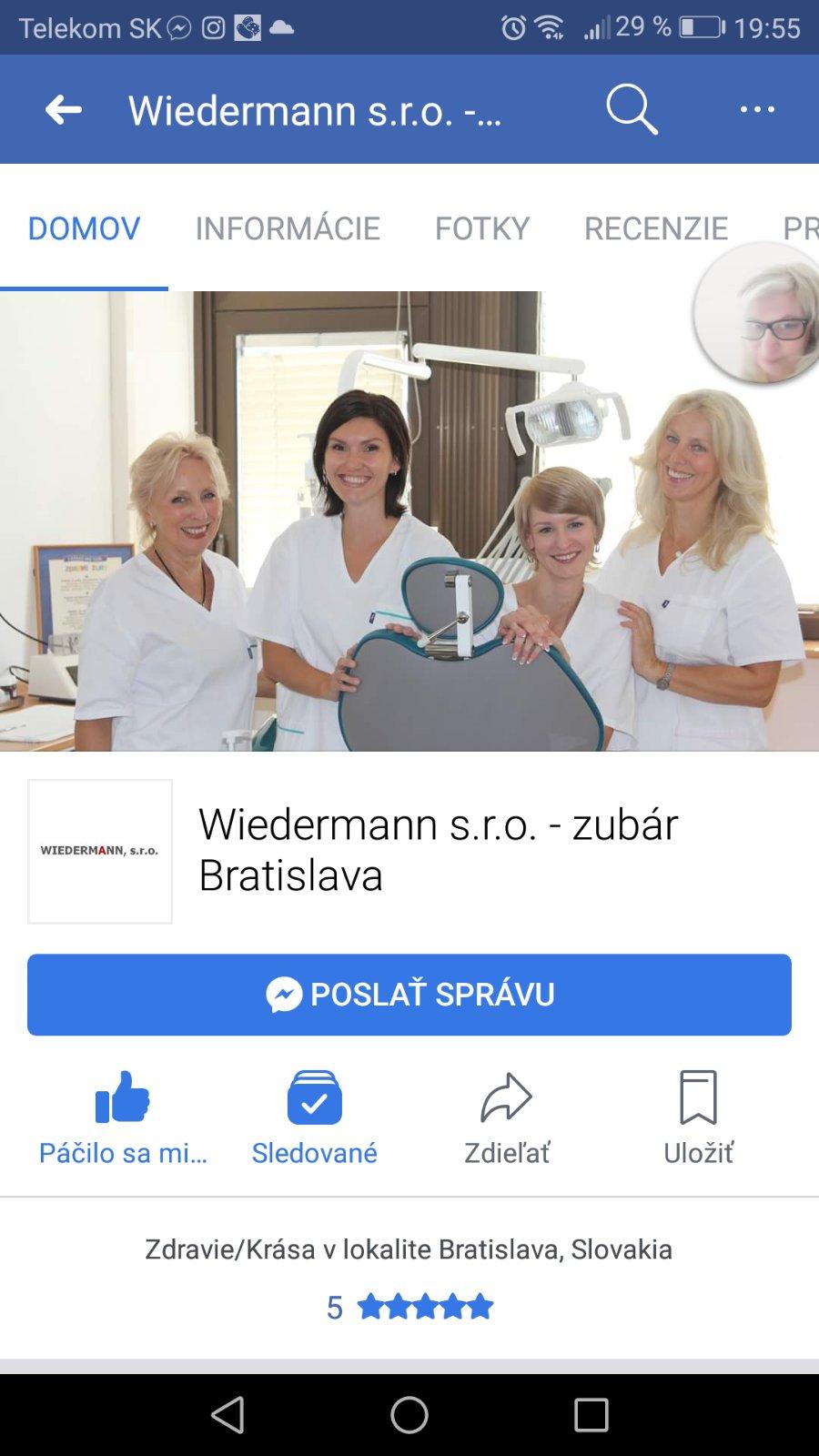Tap the Poslať správu button
Viewport: 819px width, 1456px height.
(409, 995)
